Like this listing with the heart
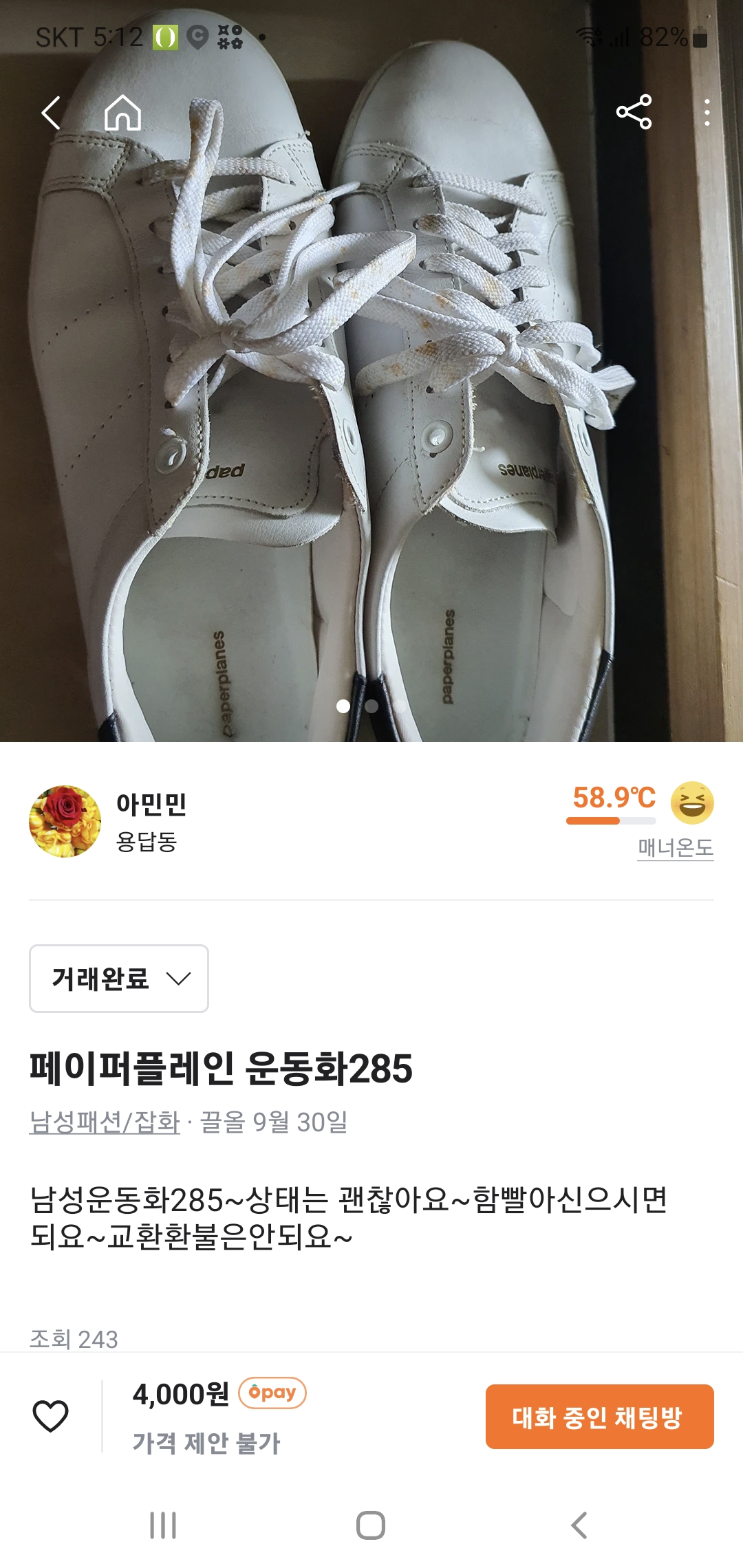The width and height of the screenshot is (743, 1568). tap(51, 1416)
